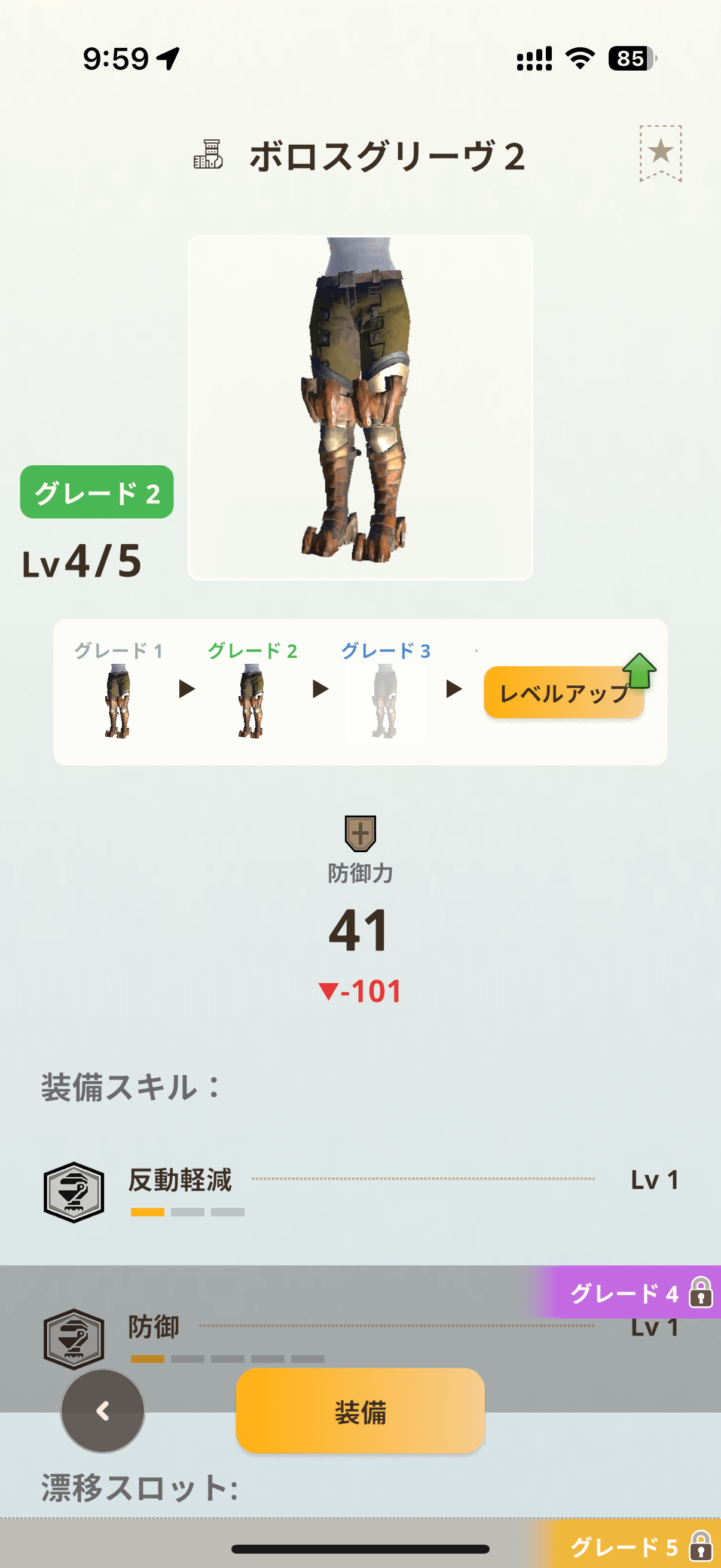
Task: Open the 反動軽減 skill details
Action: (360, 1191)
